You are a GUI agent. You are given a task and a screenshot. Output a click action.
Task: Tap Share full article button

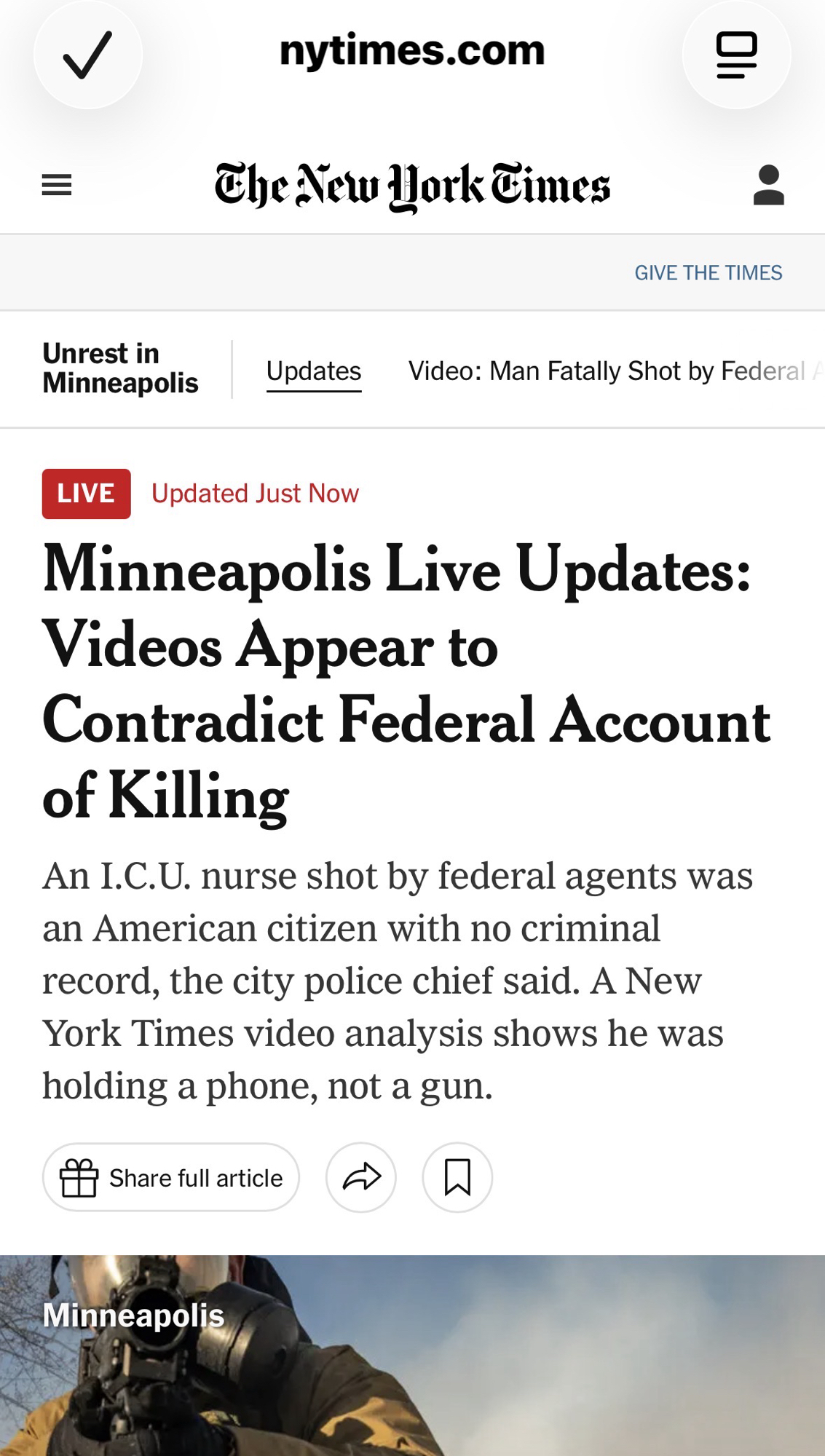[x=171, y=1177]
